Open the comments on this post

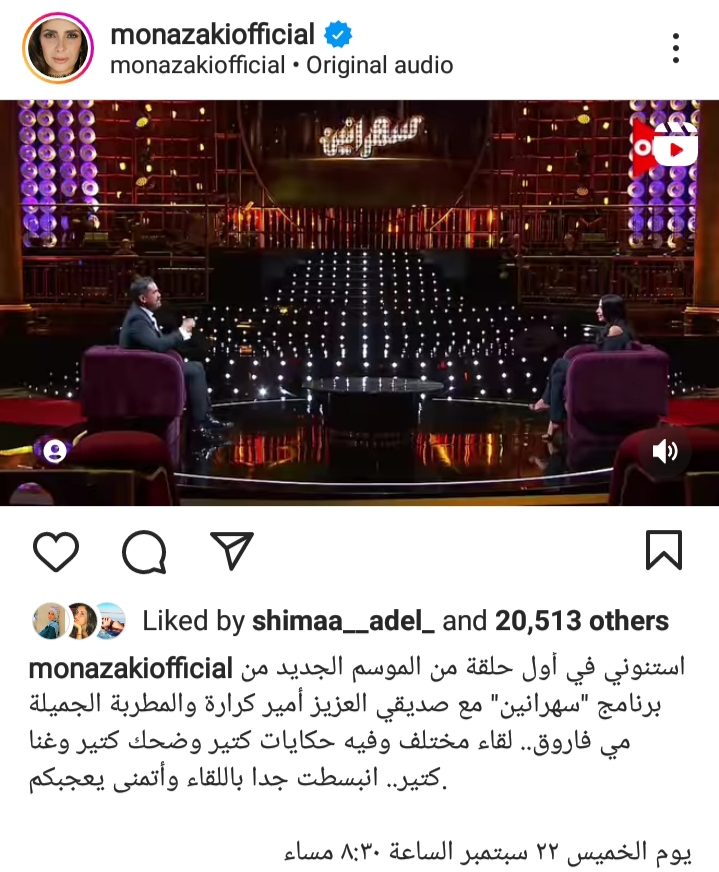click(143, 551)
